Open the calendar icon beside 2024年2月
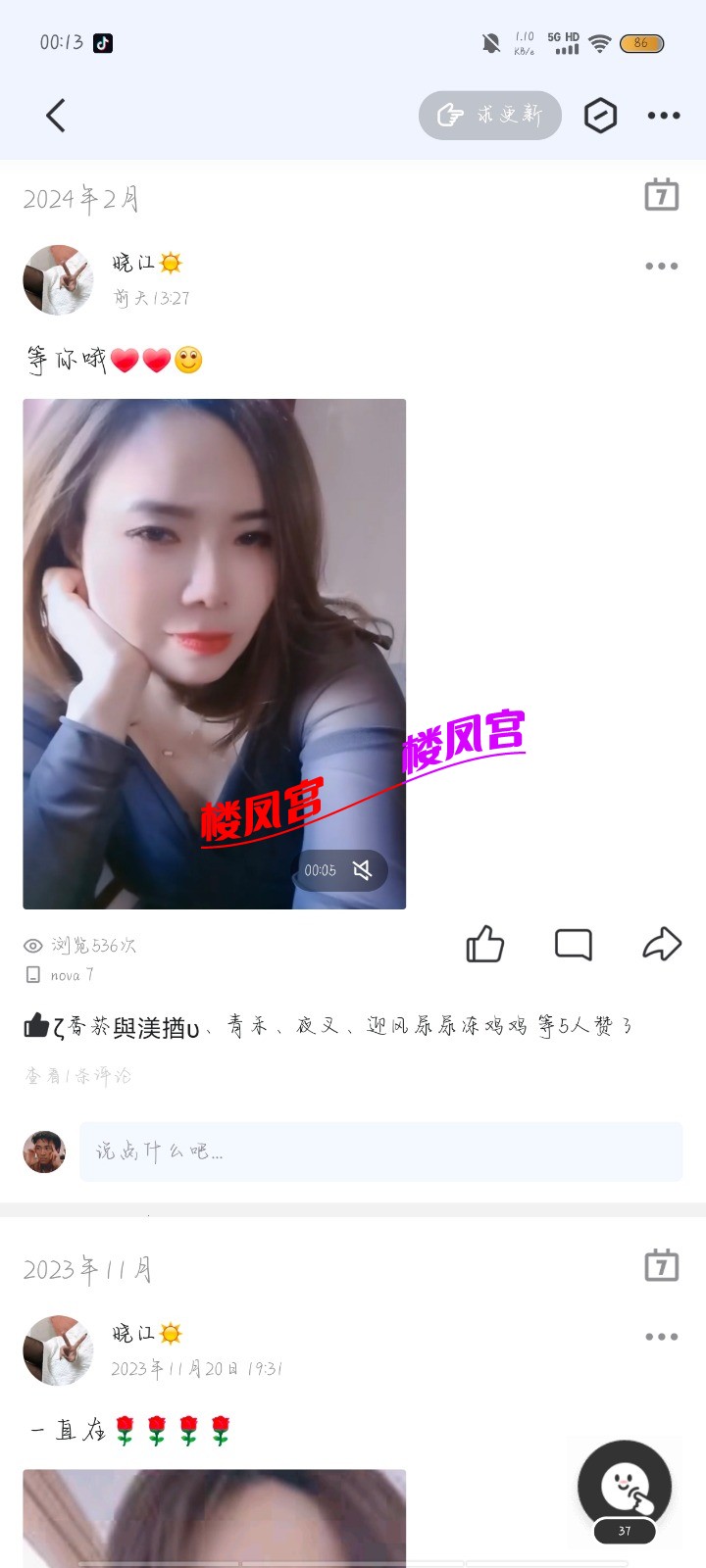The image size is (706, 1568). coord(661,195)
